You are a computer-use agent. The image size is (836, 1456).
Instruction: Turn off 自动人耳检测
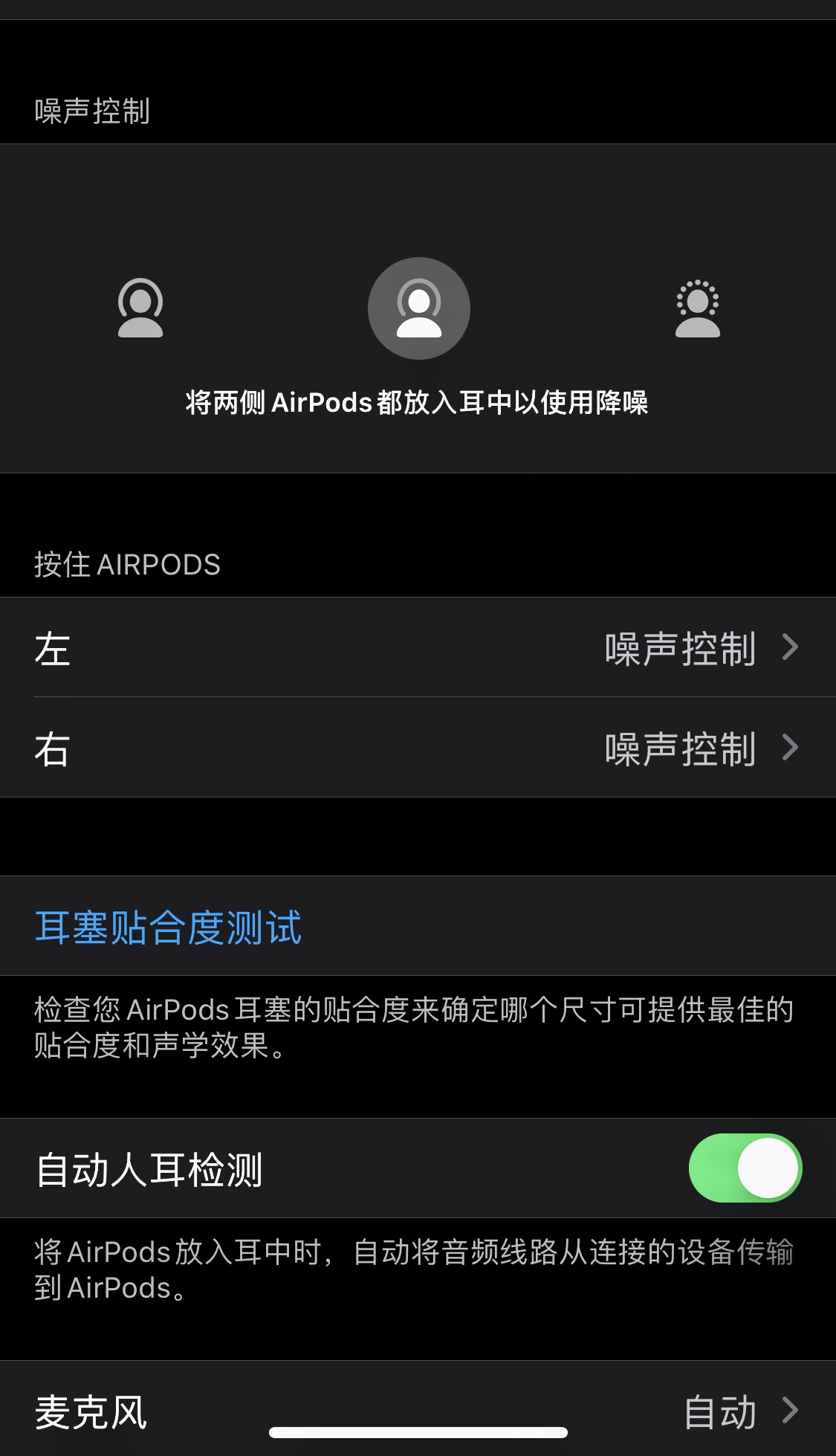point(745,1168)
